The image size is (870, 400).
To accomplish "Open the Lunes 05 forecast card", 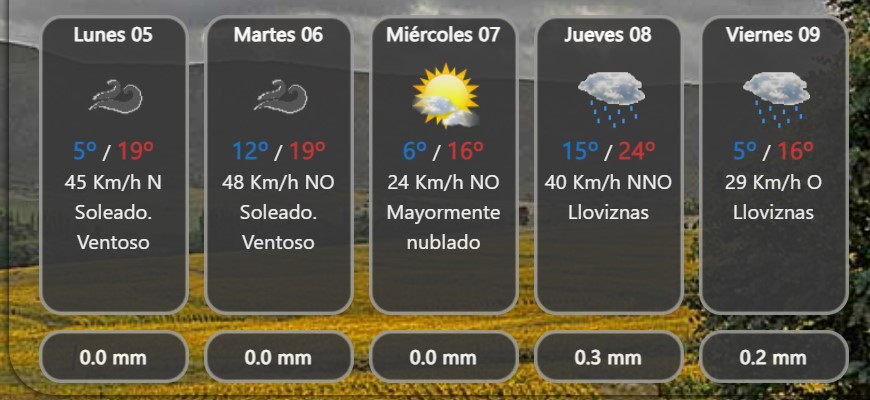I will (x=114, y=165).
